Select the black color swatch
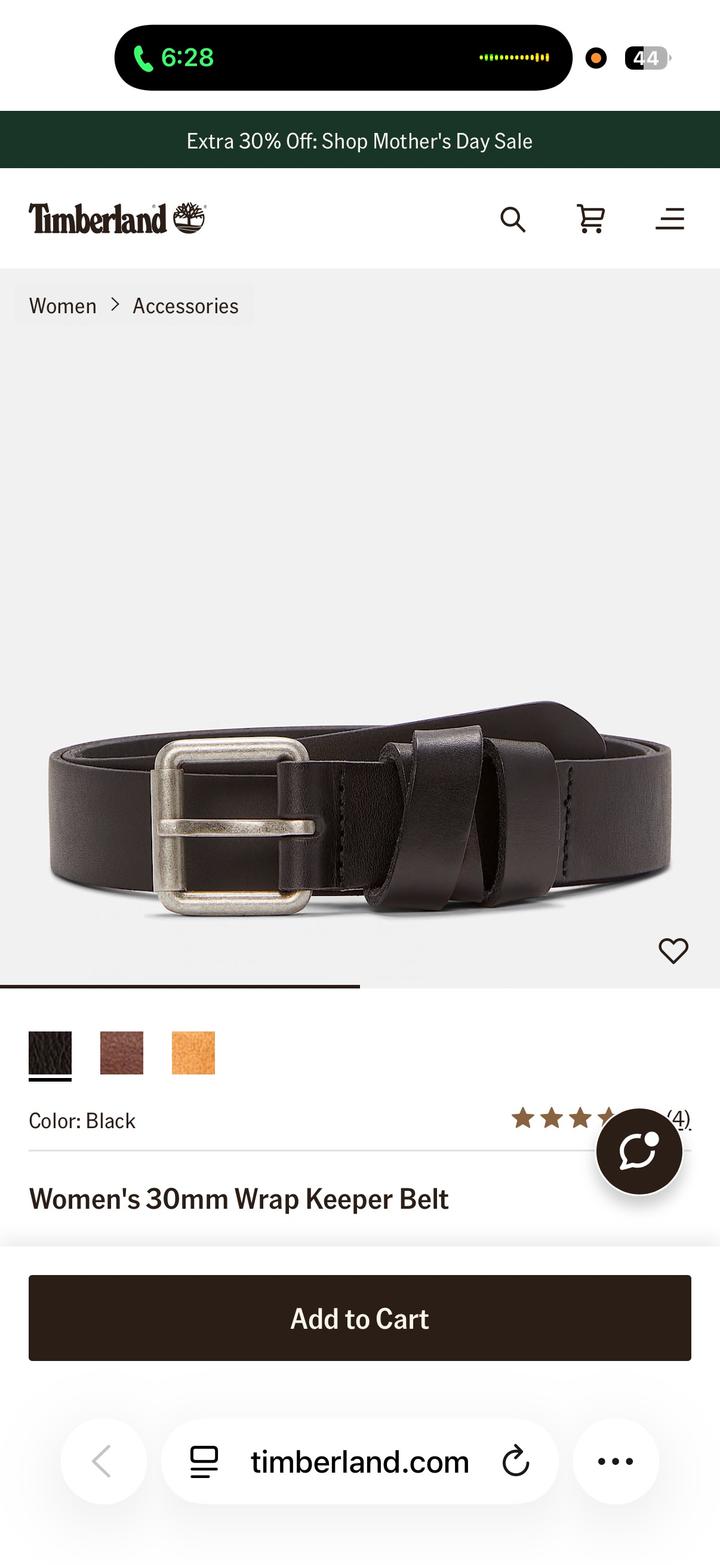Image resolution: width=720 pixels, height=1565 pixels. pyautogui.click(x=50, y=1053)
